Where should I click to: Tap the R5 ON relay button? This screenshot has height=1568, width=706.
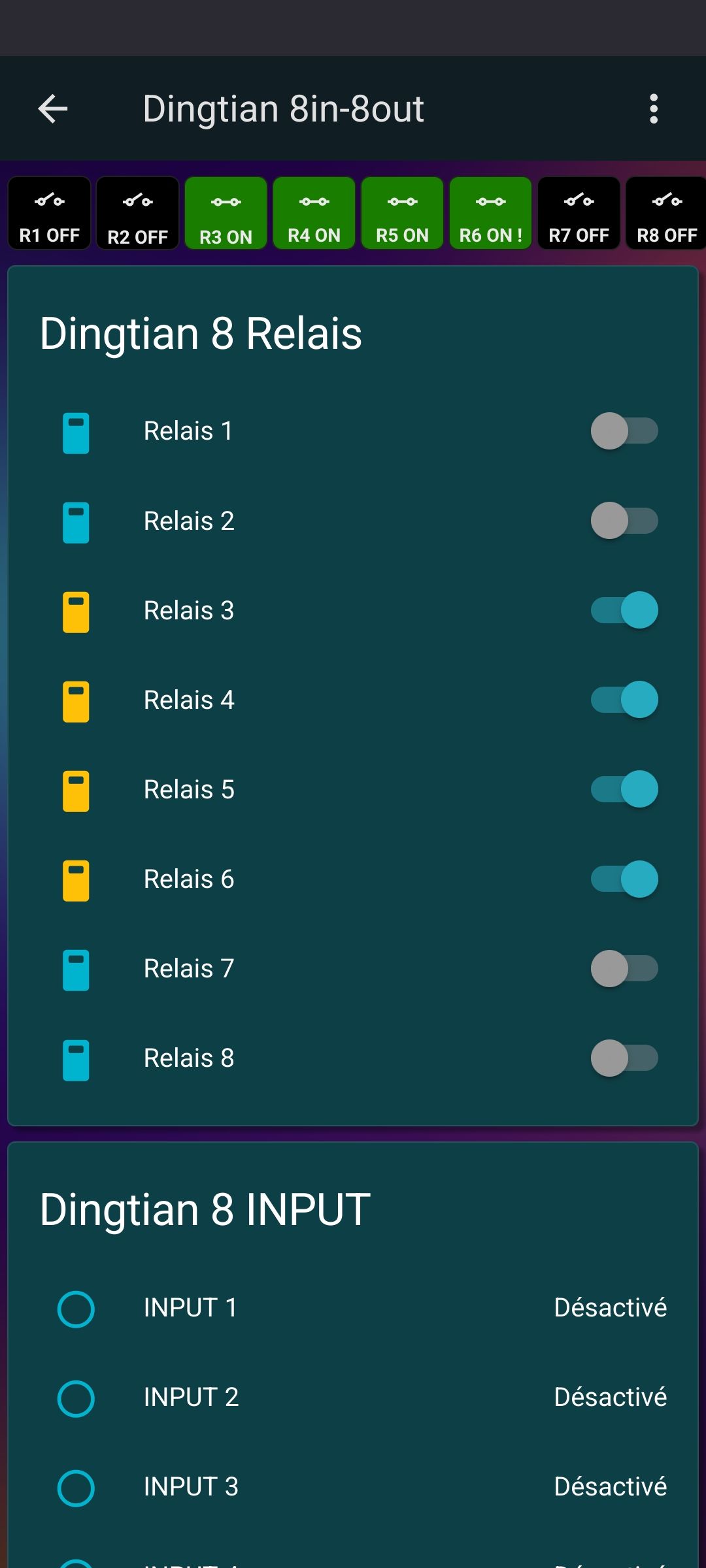403,213
